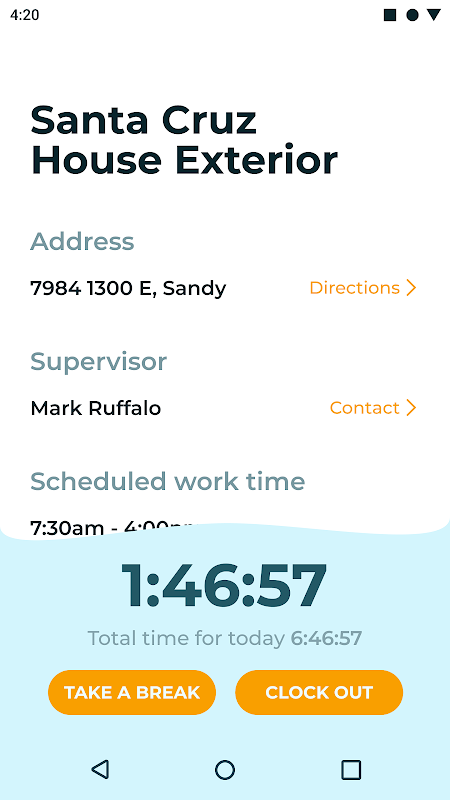Image resolution: width=450 pixels, height=800 pixels.
Task: Go to the home screen
Action: pos(225,769)
